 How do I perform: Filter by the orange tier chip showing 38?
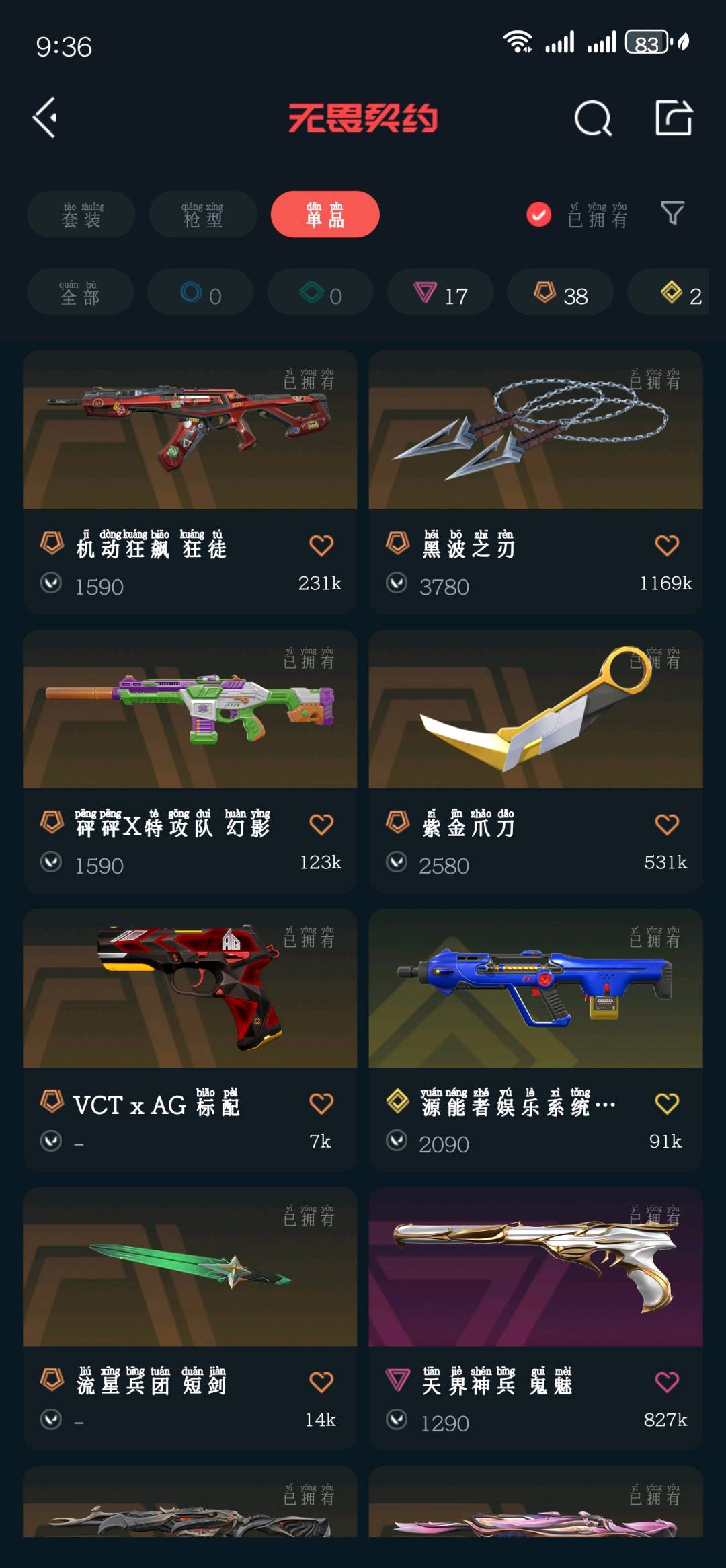click(560, 293)
